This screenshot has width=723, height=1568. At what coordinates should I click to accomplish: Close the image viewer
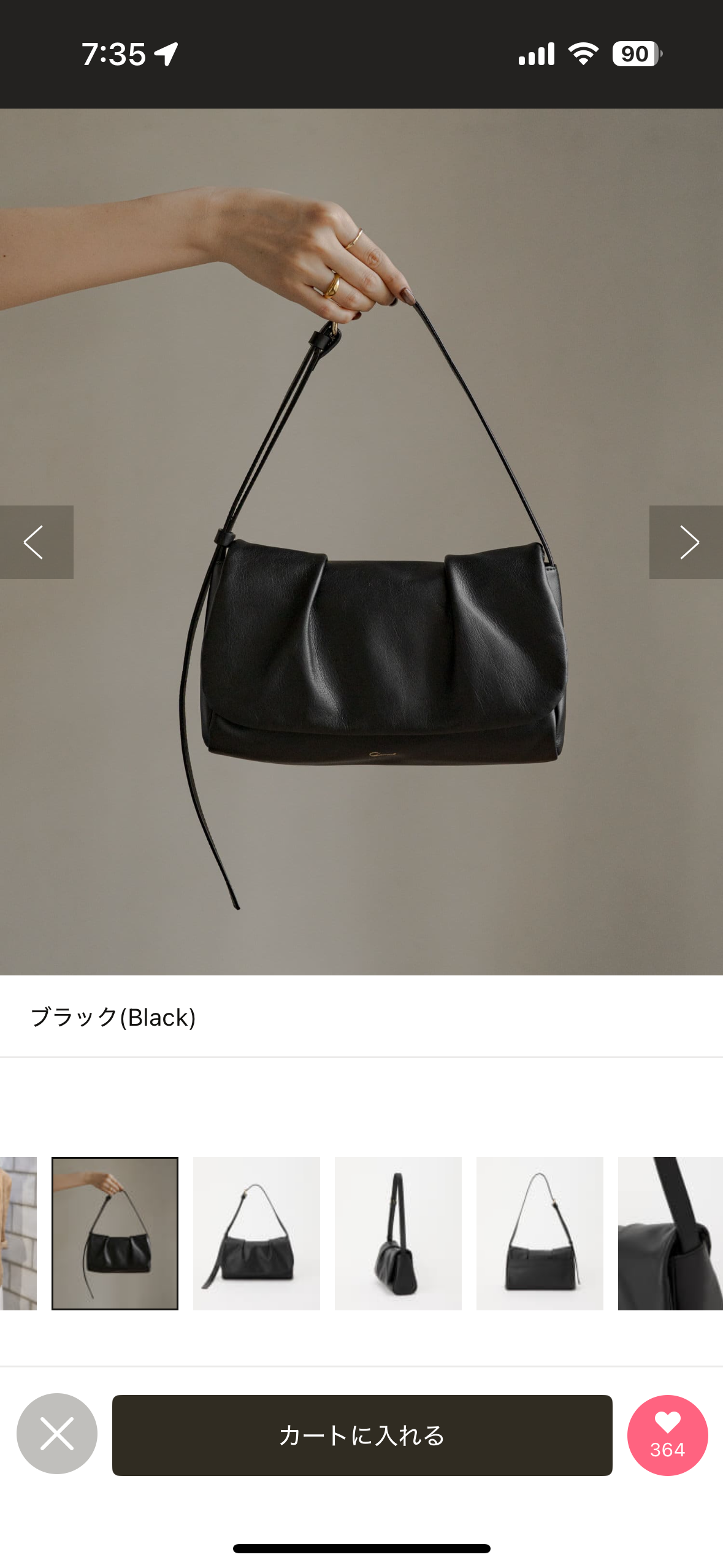pos(57,1433)
